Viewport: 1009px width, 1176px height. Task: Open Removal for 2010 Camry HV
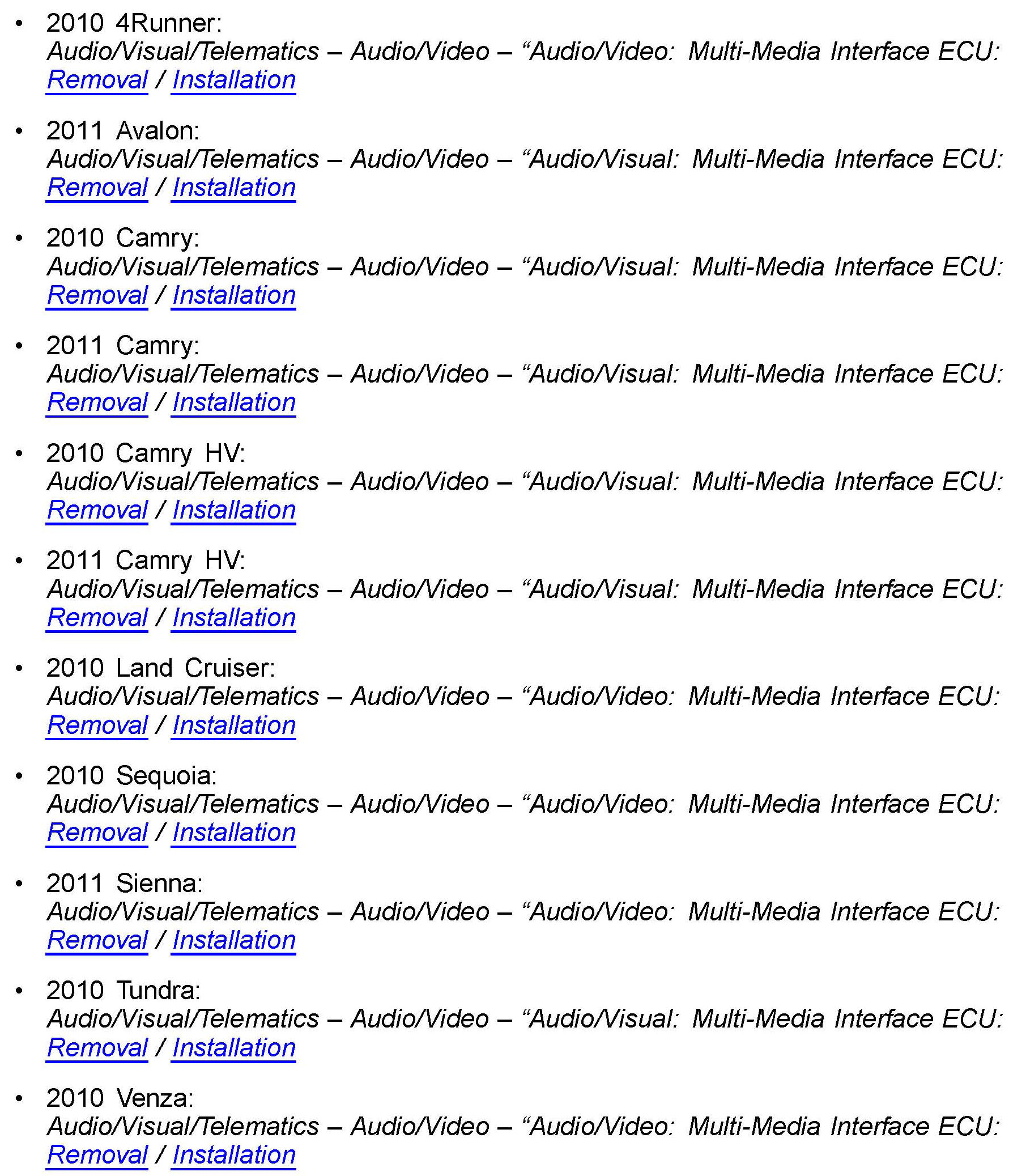click(x=97, y=510)
